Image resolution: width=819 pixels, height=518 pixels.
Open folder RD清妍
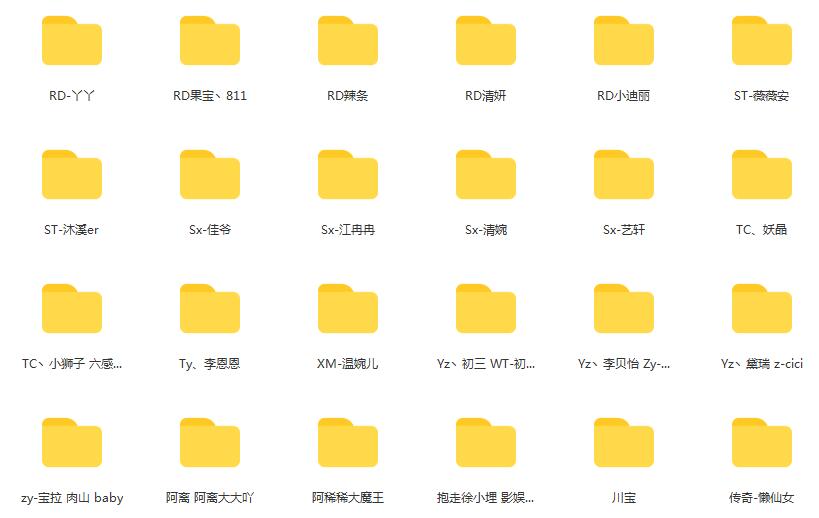click(486, 42)
